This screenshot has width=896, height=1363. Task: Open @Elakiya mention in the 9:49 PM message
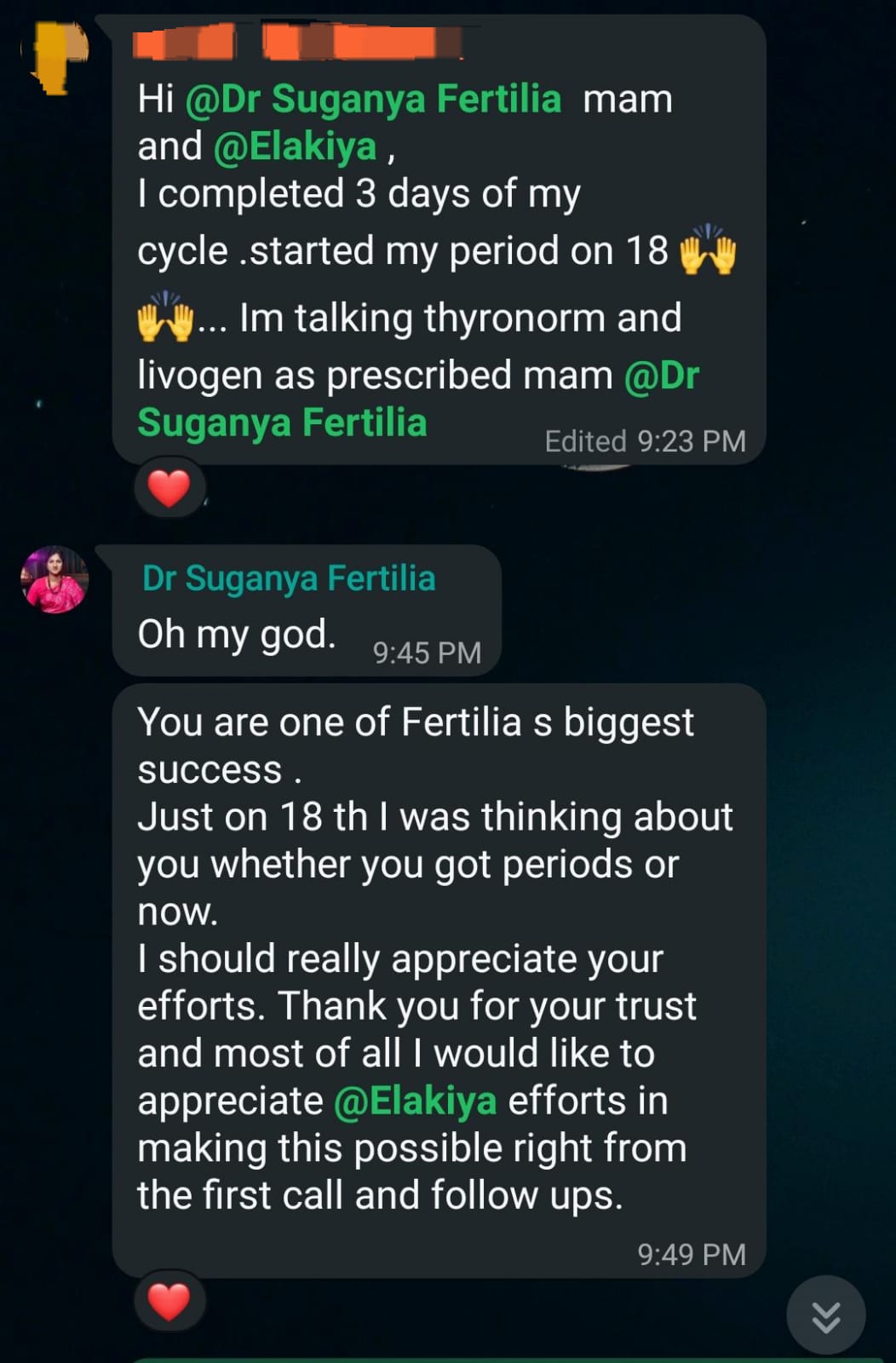tap(415, 1101)
